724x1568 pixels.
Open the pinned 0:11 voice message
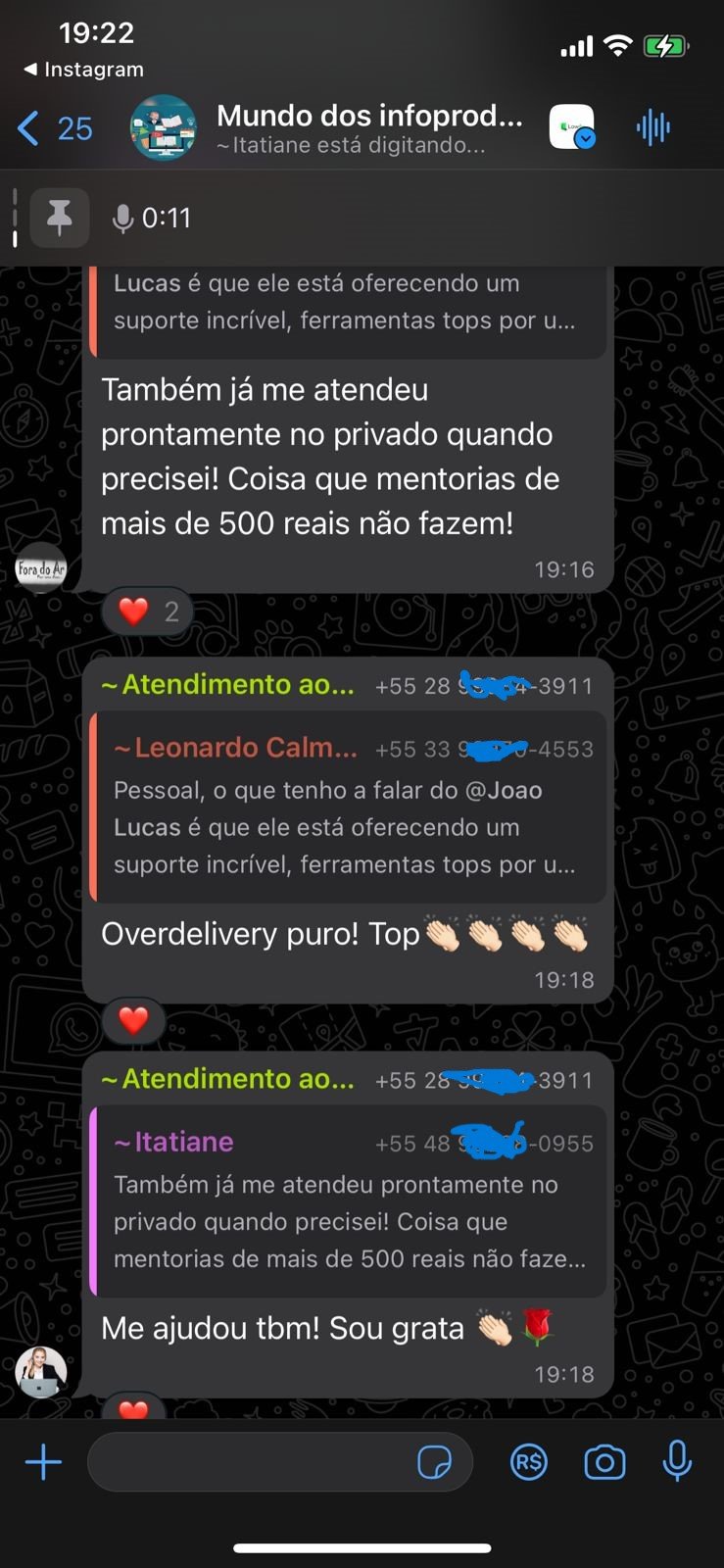coord(167,218)
